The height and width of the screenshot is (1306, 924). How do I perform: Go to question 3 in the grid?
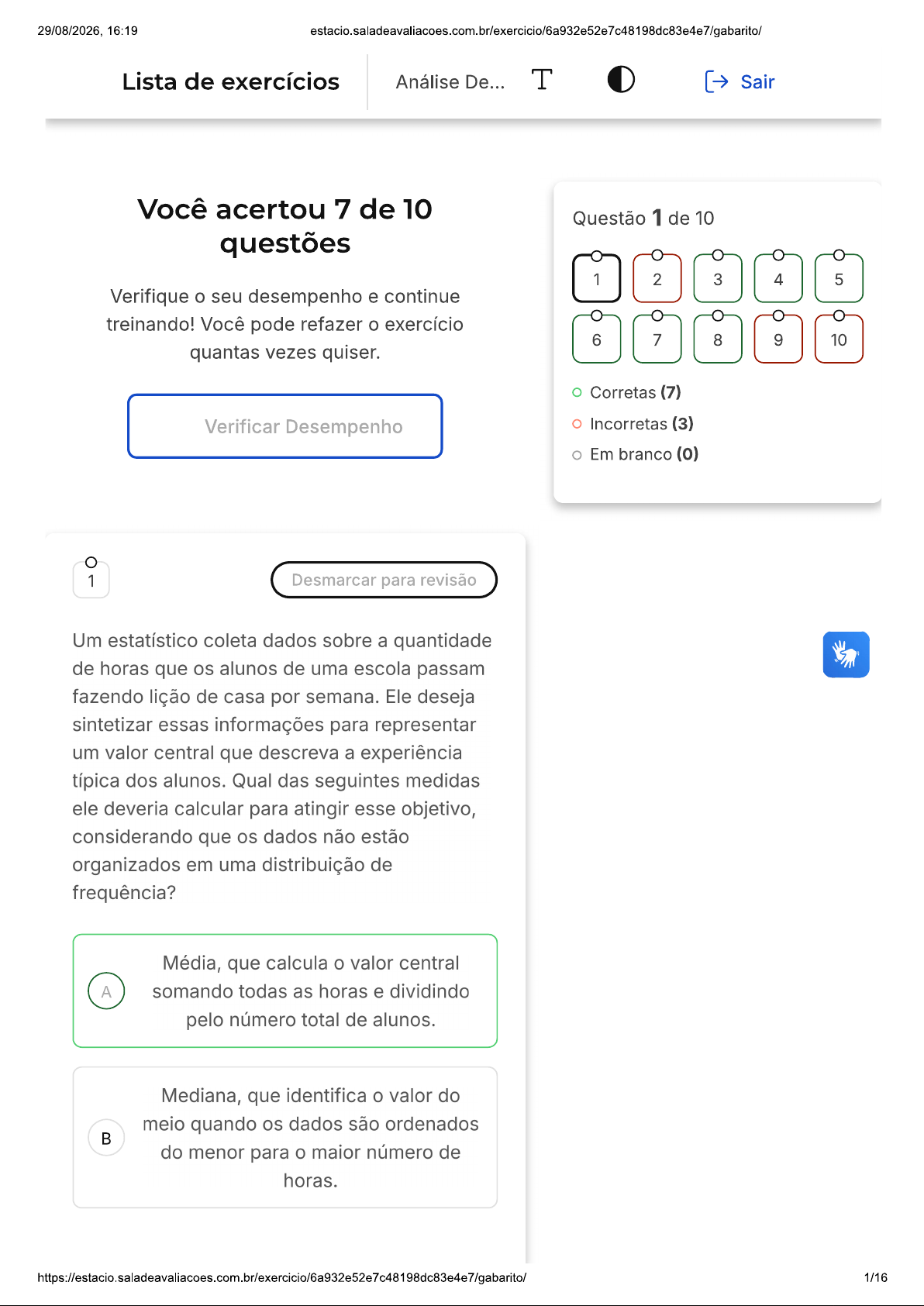718,278
